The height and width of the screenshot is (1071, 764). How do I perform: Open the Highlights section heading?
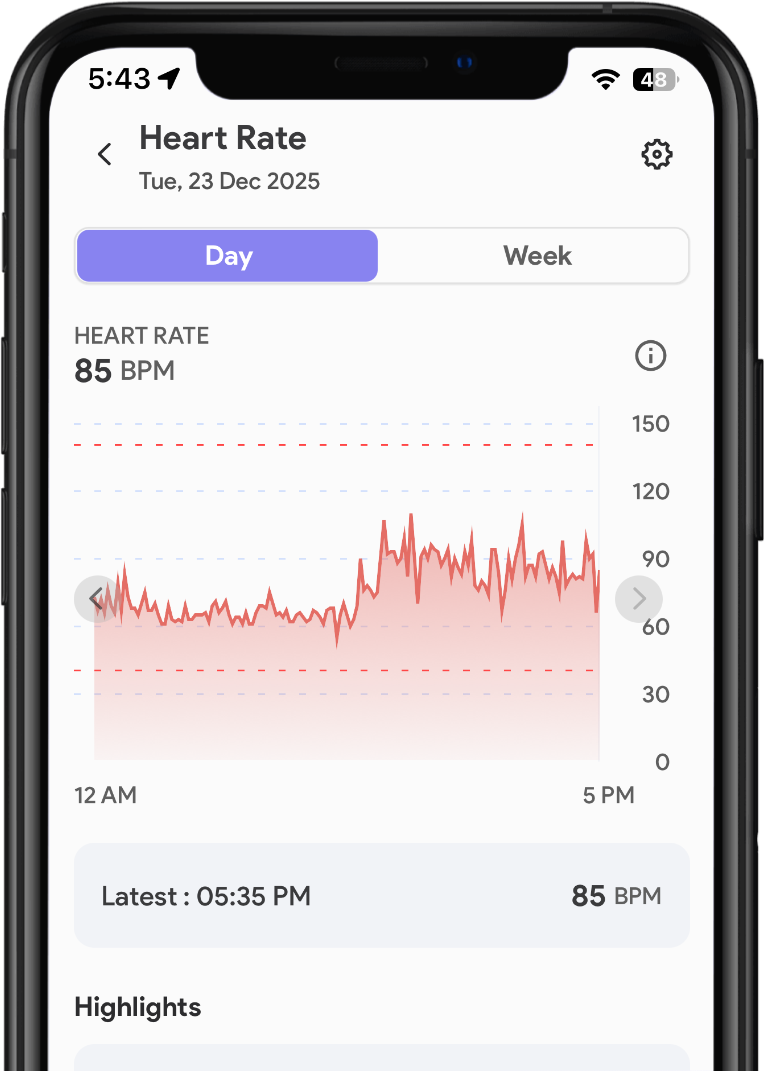coord(137,1007)
